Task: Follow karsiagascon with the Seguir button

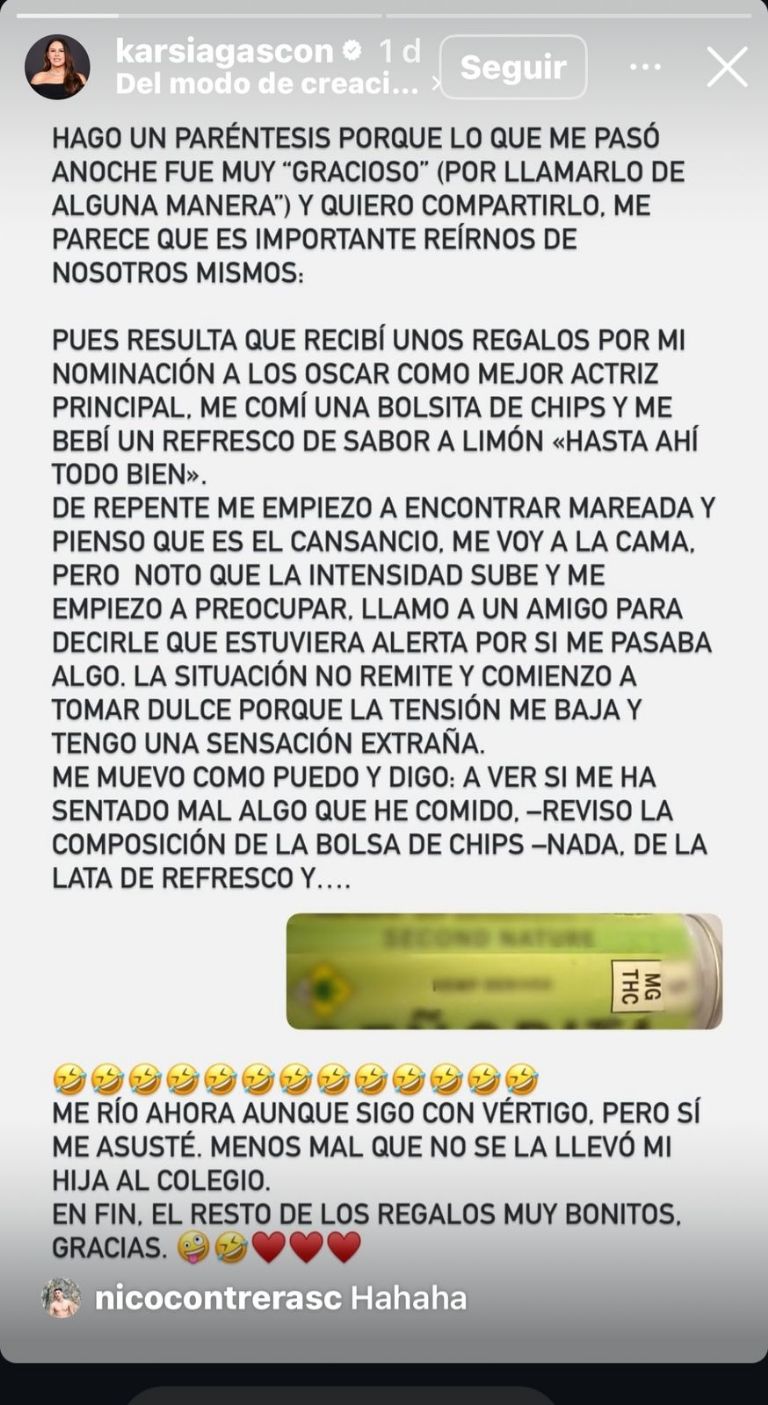Action: pyautogui.click(x=513, y=67)
